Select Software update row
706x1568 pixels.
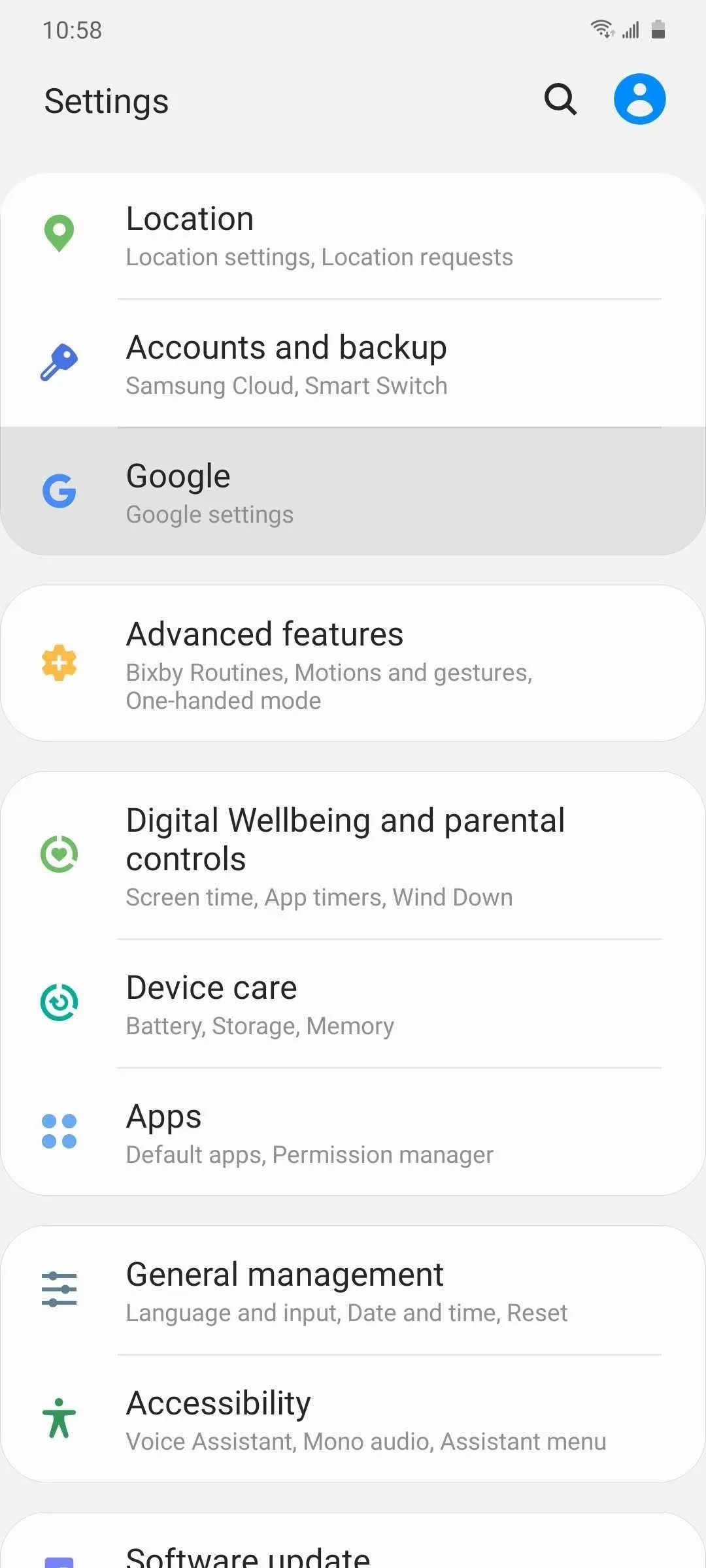[353, 1541]
